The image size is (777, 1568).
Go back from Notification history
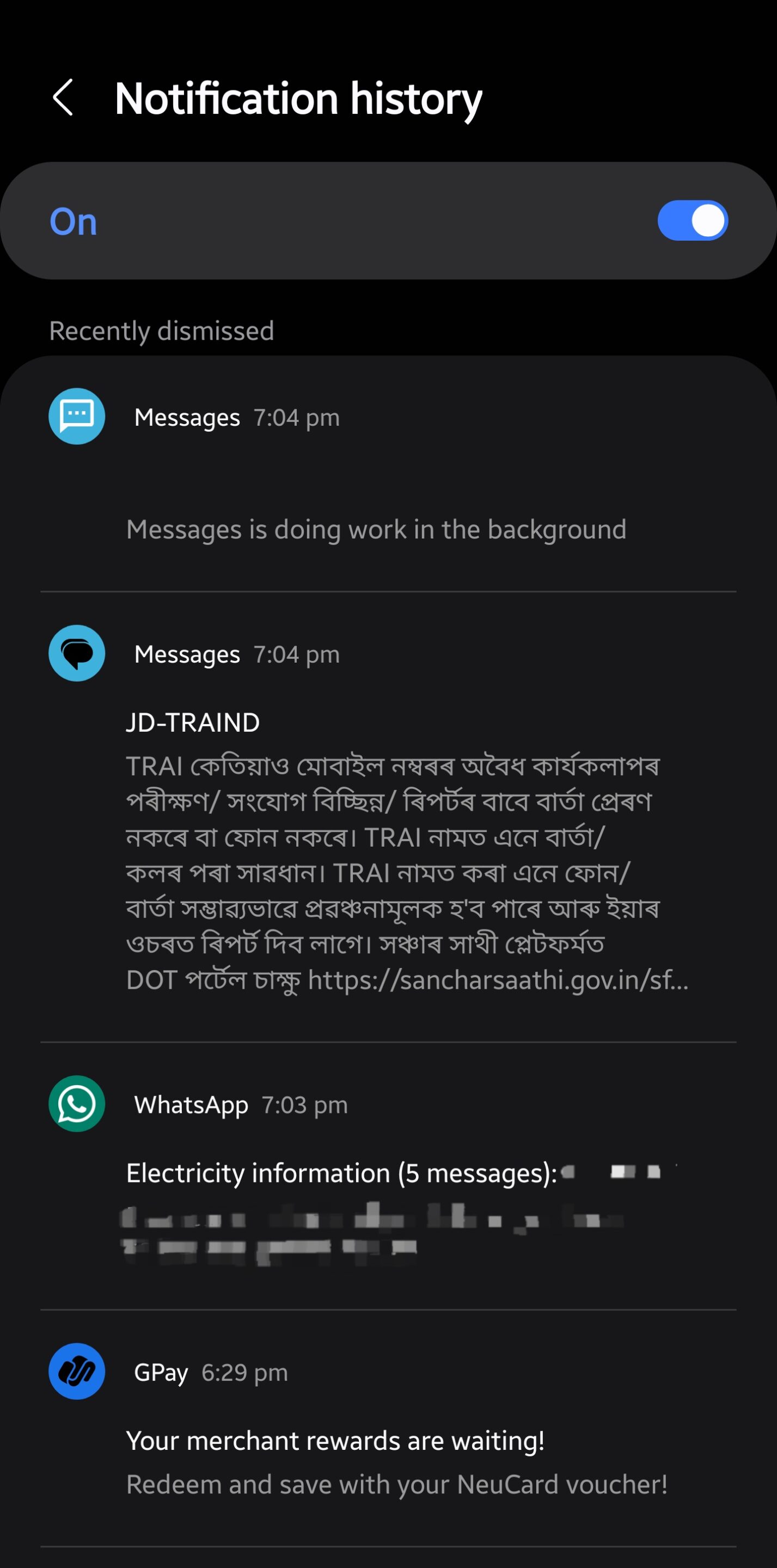click(x=63, y=97)
